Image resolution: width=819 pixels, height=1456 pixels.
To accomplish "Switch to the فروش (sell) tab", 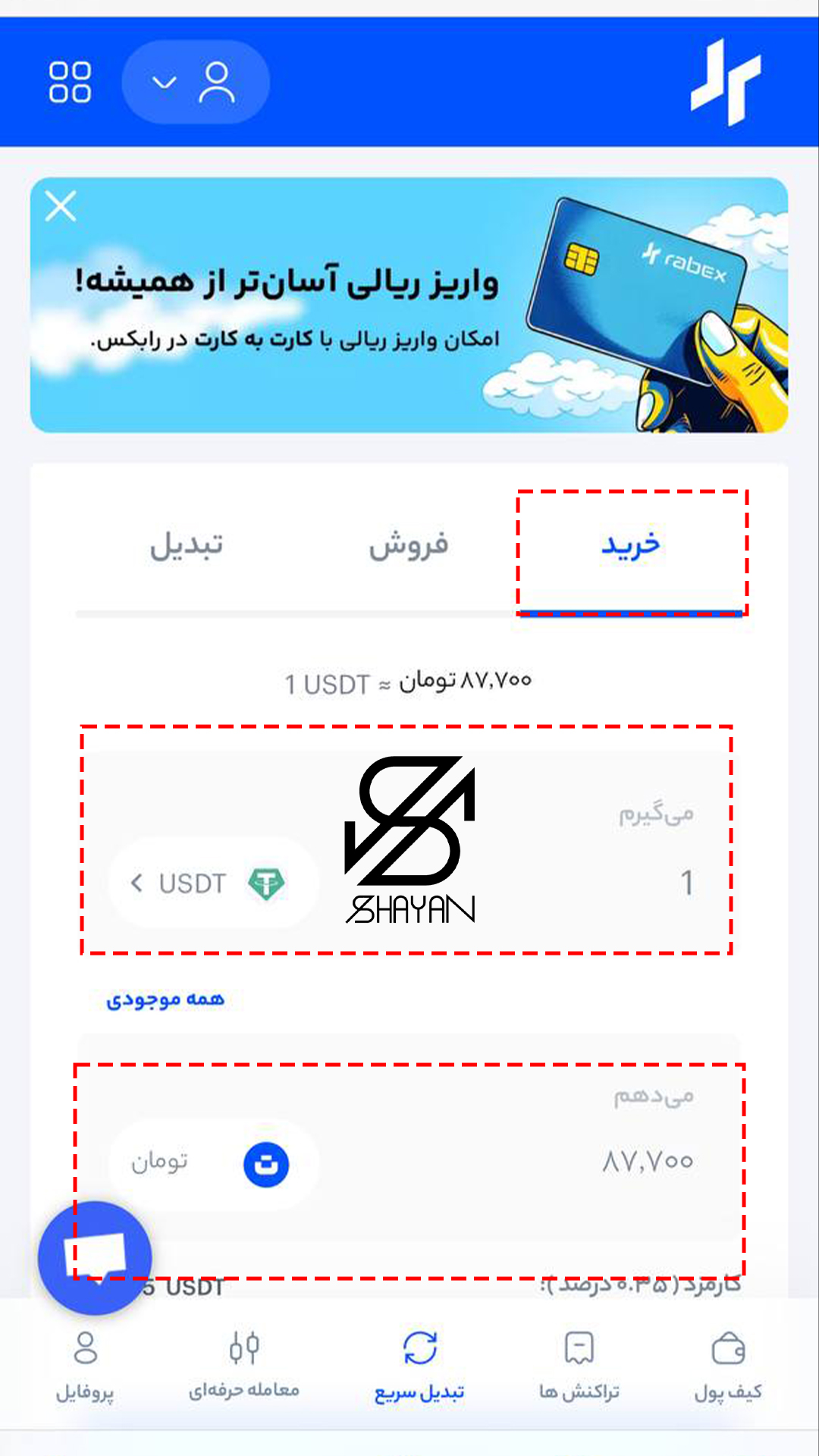I will coord(409,546).
